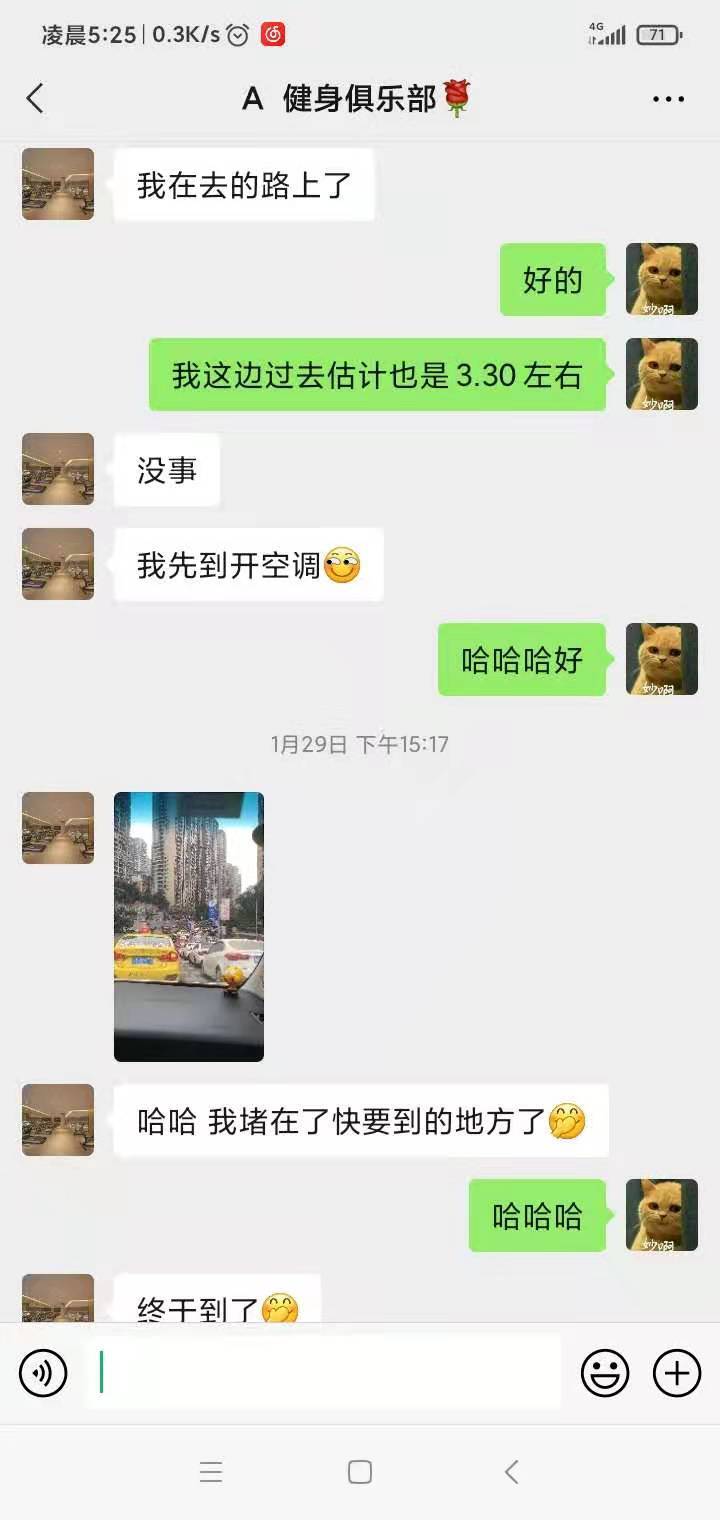Image resolution: width=720 pixels, height=1520 pixels.
Task: Focus the message text field
Action: [325, 1373]
